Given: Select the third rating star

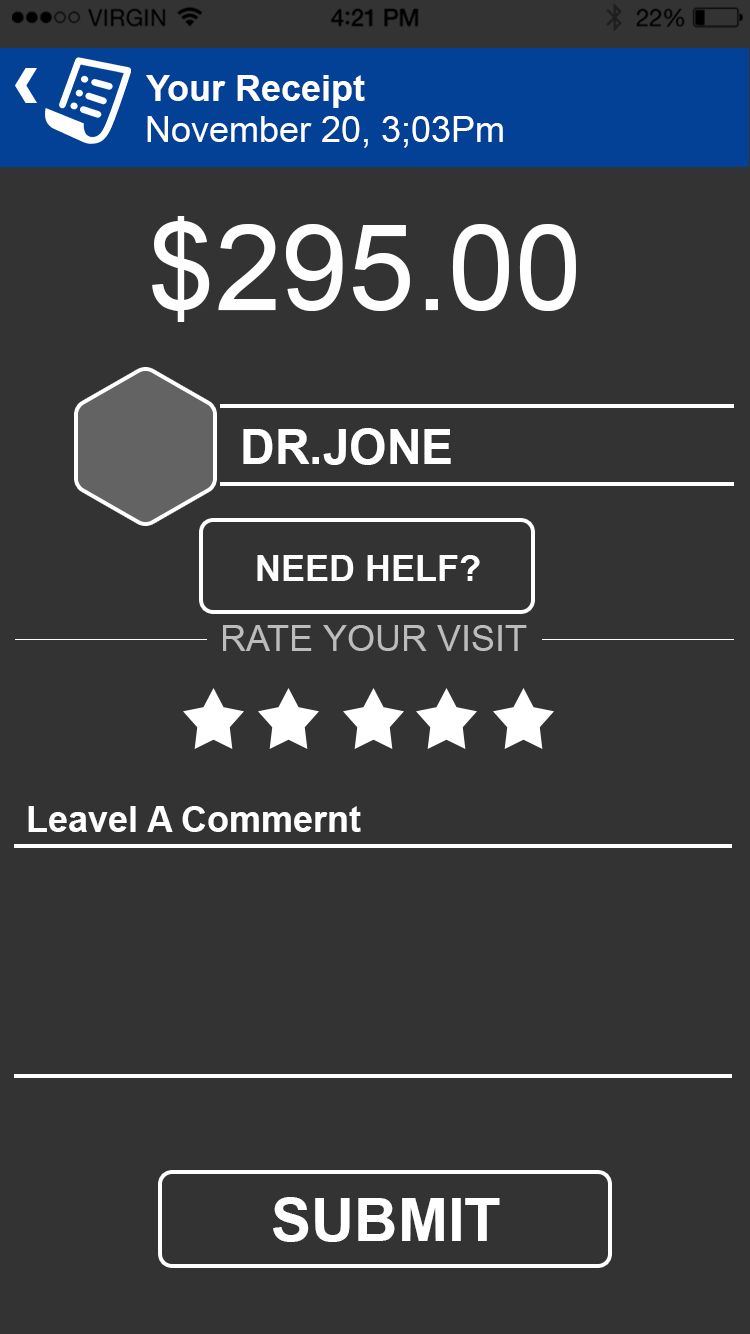Looking at the screenshot, I should coord(373,720).
